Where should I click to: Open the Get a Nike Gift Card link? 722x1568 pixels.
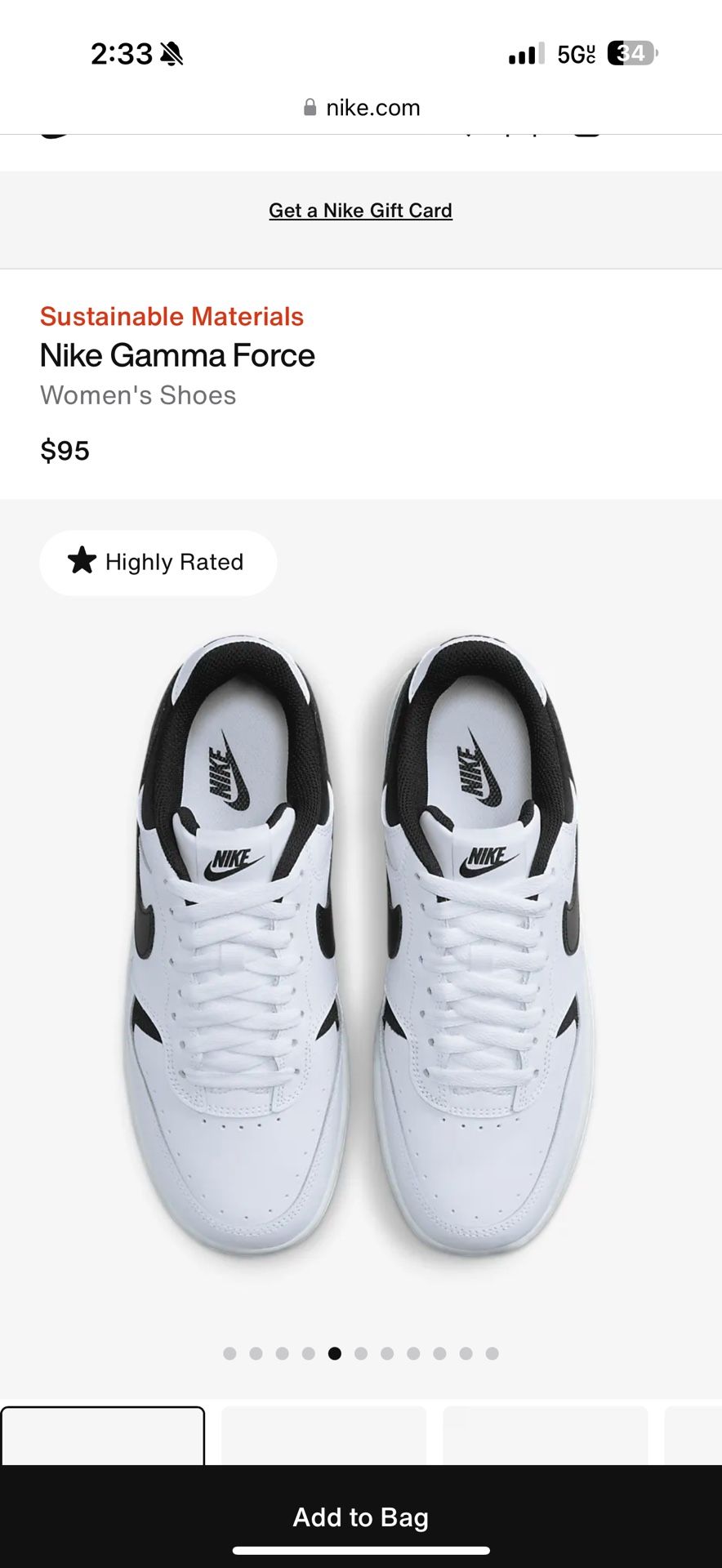pos(360,211)
